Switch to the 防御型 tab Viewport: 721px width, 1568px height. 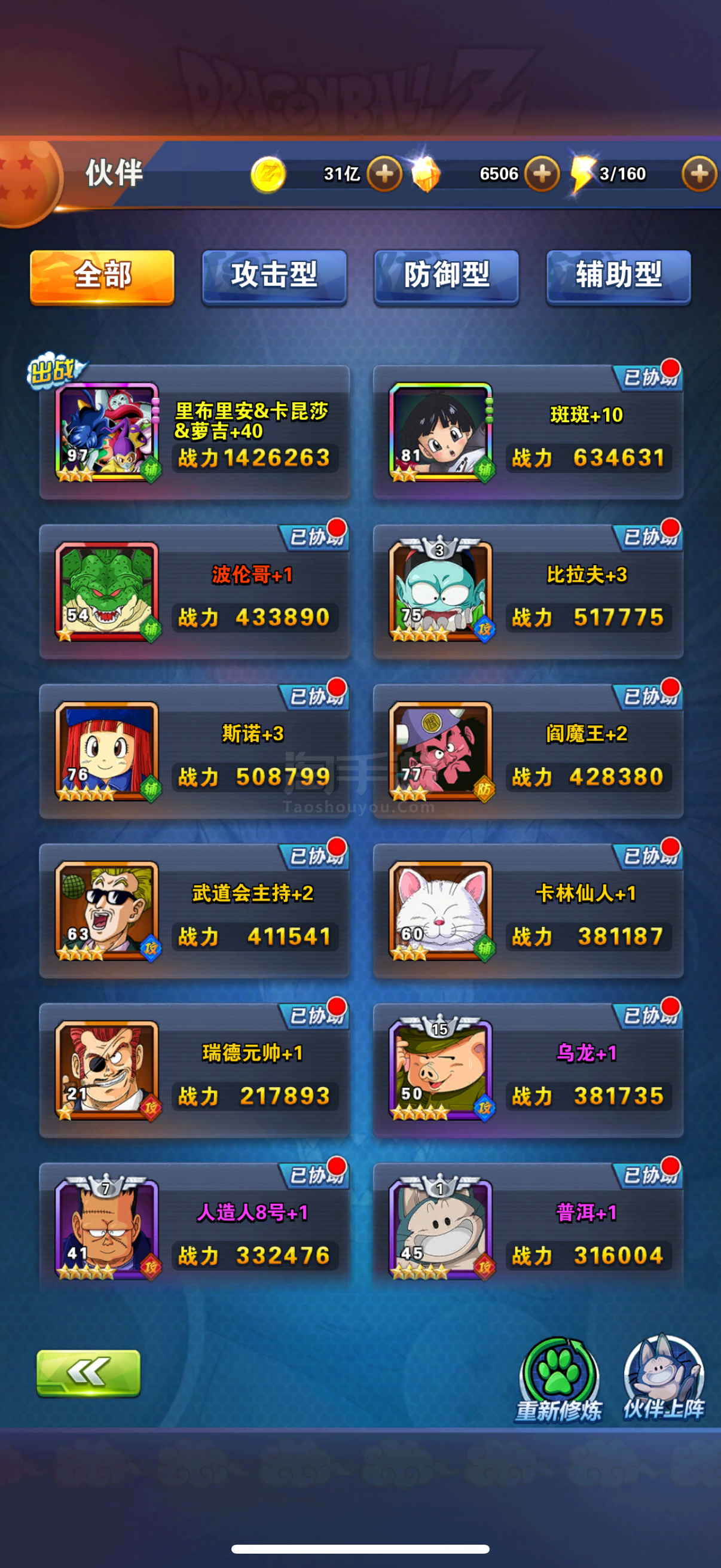pos(446,276)
